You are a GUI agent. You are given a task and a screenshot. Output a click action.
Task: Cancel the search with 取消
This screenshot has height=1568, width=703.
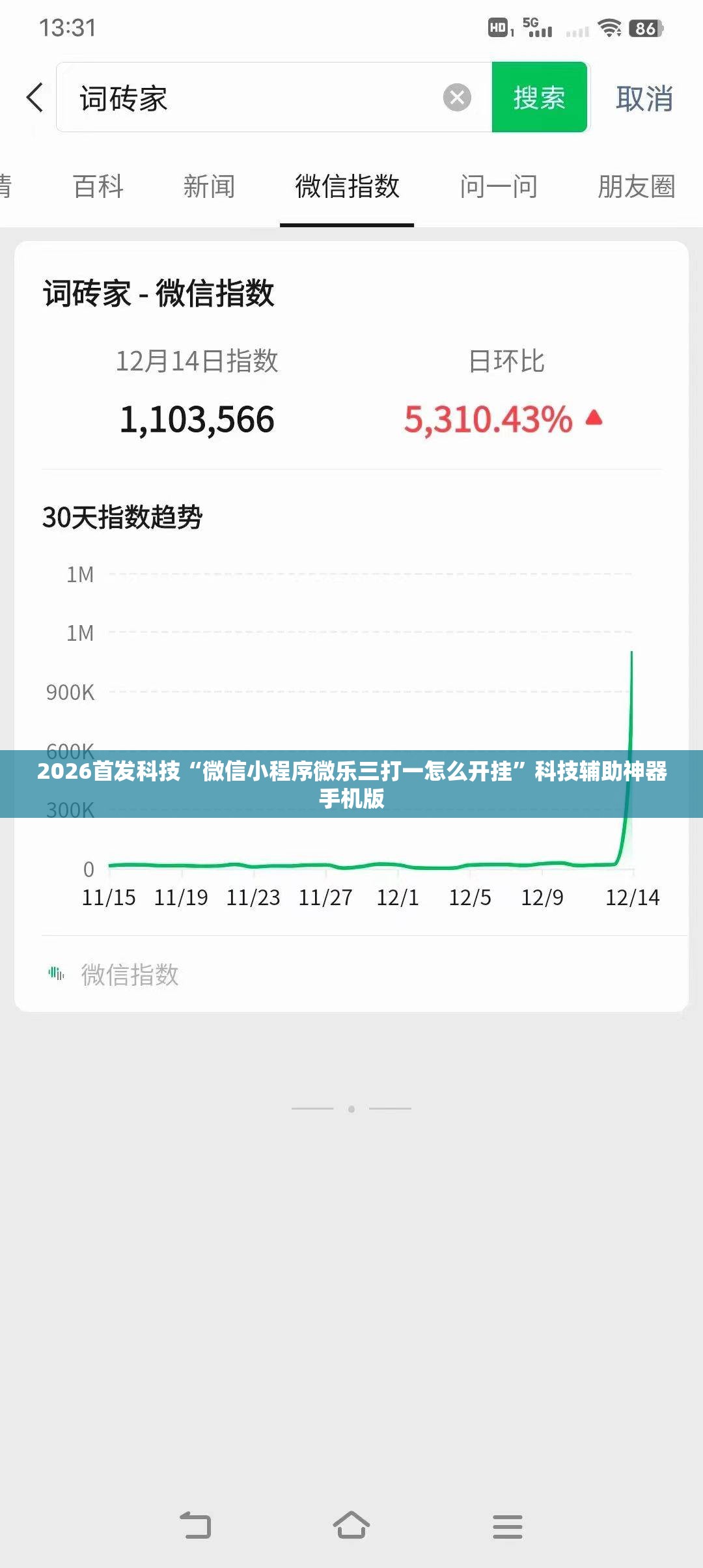click(x=644, y=98)
